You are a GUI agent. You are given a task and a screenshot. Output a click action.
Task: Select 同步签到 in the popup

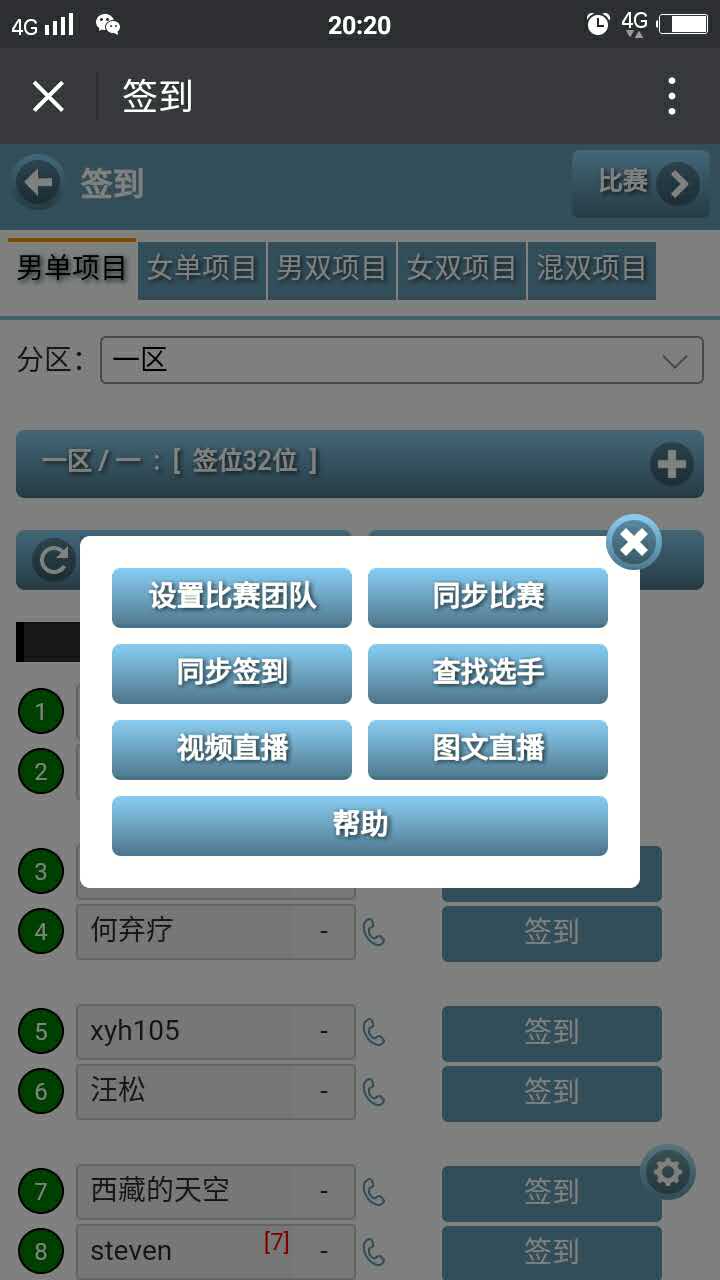[x=232, y=673]
